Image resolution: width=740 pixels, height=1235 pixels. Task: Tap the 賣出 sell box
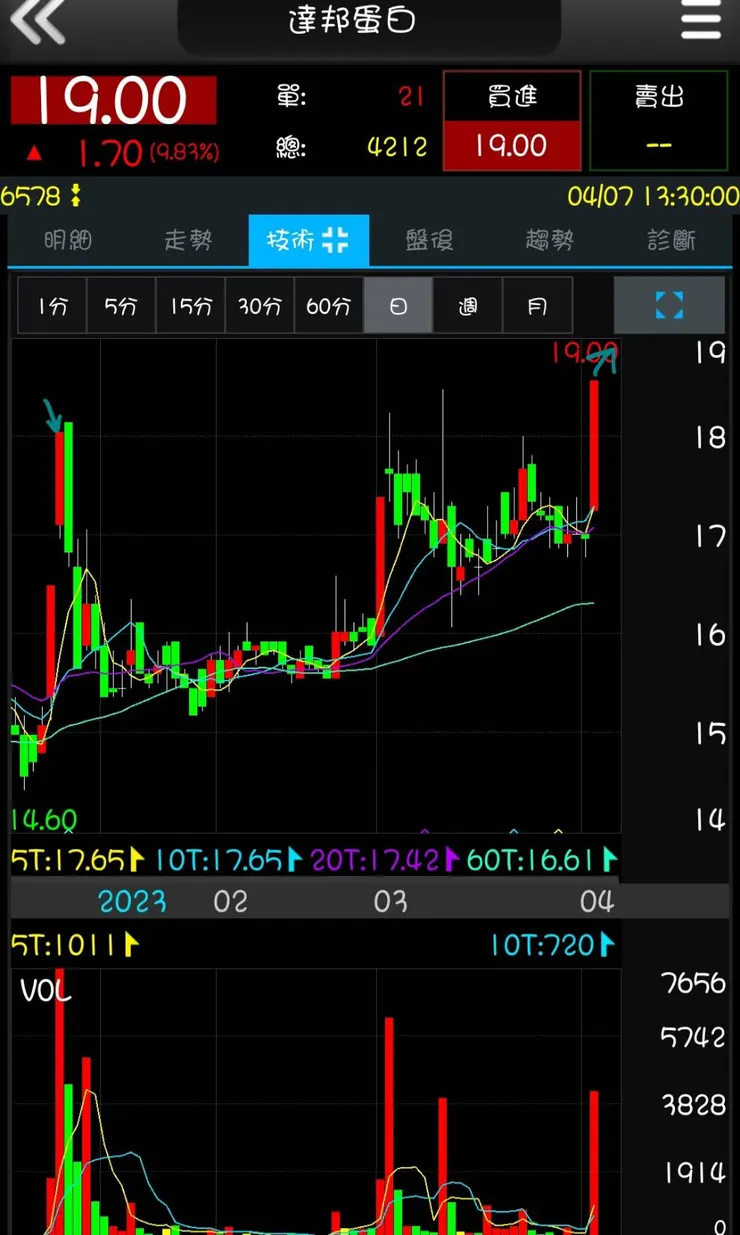tap(658, 121)
